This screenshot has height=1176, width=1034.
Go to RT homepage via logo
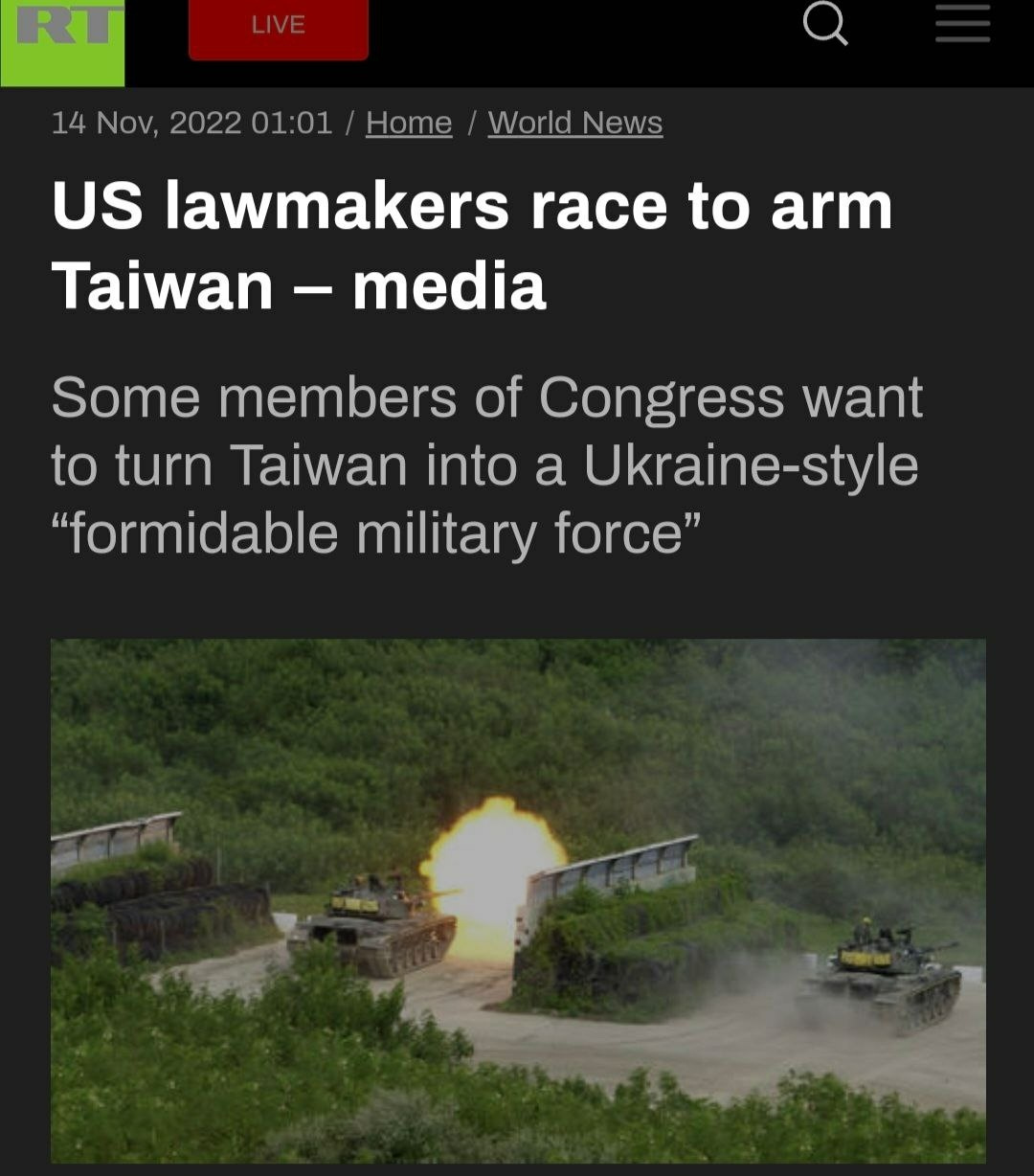63,38
